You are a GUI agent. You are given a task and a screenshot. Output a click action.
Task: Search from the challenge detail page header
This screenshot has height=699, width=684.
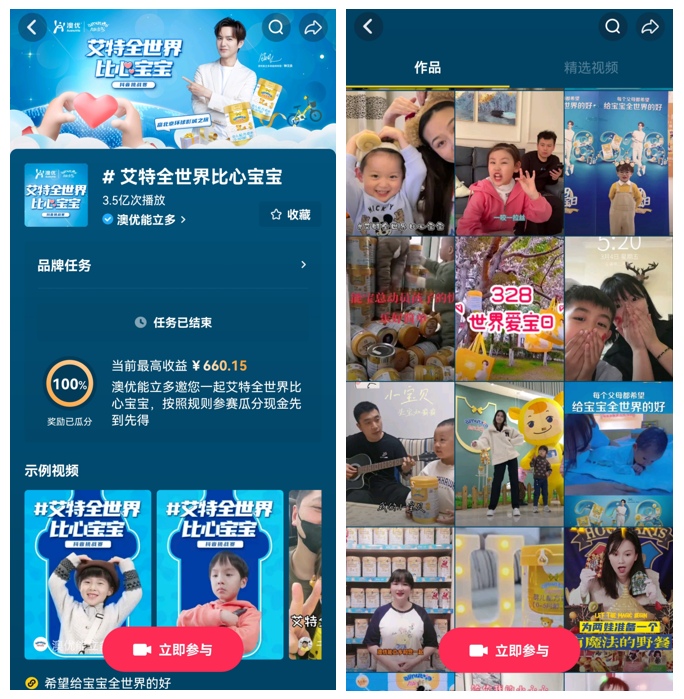click(276, 28)
